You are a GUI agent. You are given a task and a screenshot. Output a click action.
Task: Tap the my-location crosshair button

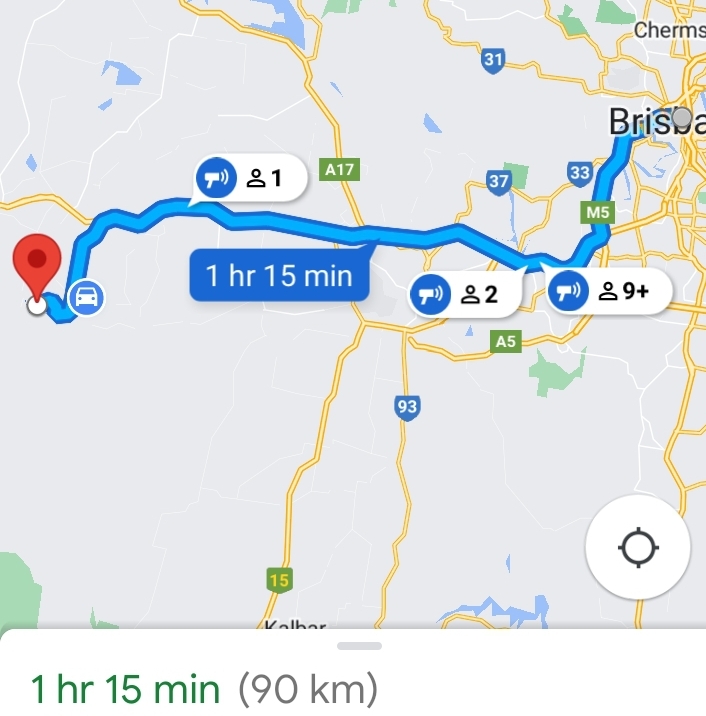(x=638, y=548)
